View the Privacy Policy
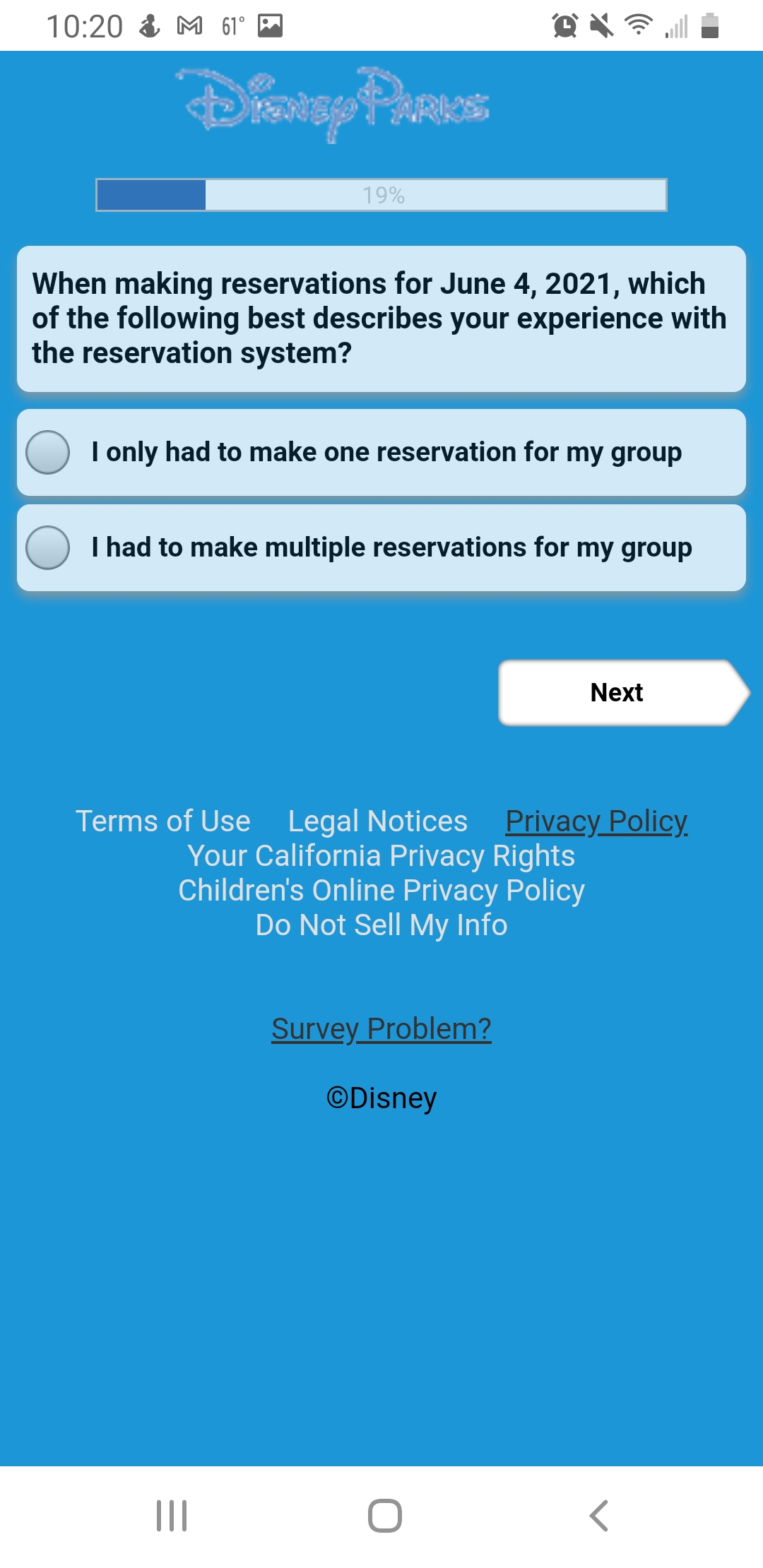The height and width of the screenshot is (1568, 763). (596, 821)
